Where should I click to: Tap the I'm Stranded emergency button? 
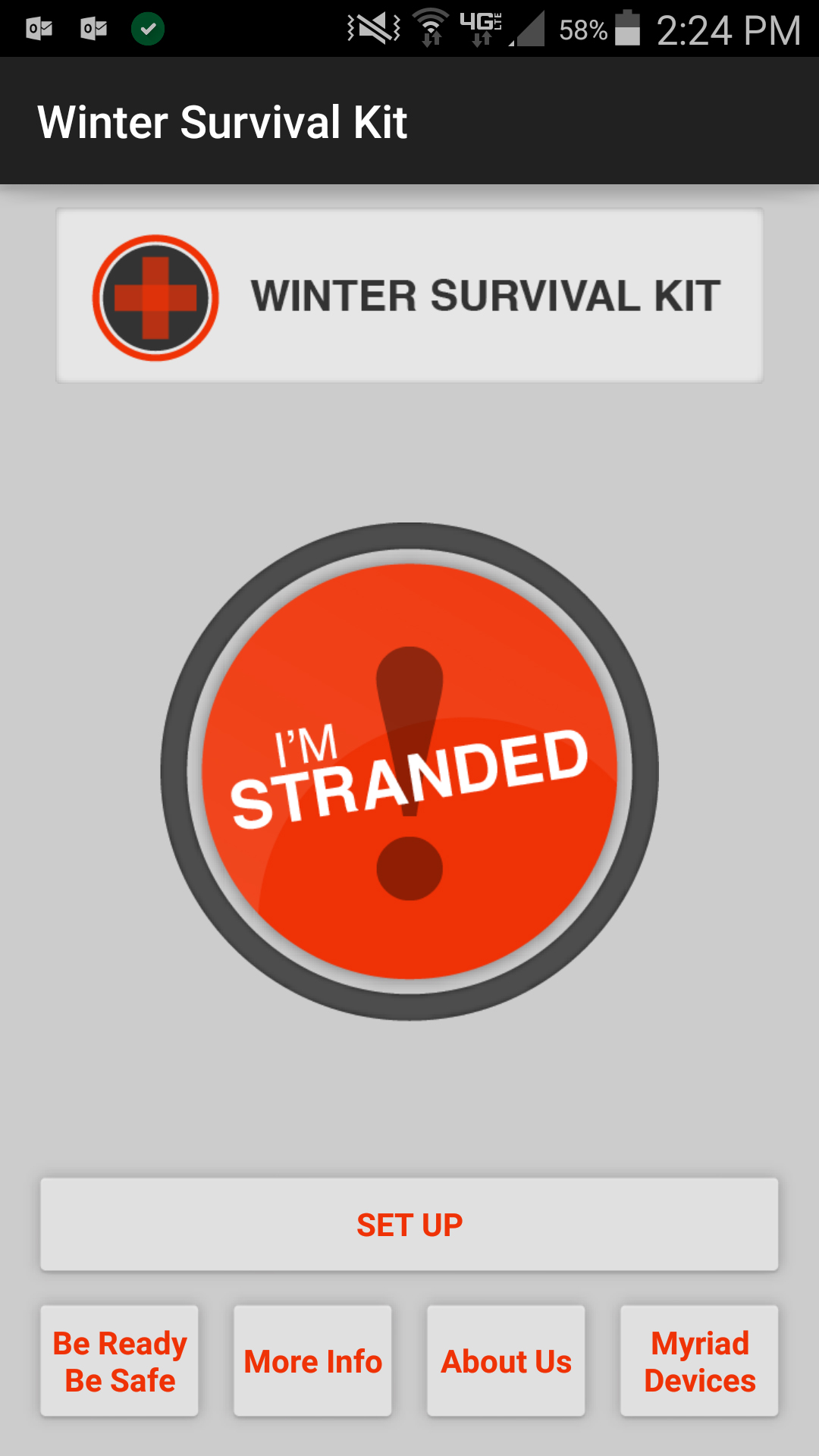tap(409, 771)
